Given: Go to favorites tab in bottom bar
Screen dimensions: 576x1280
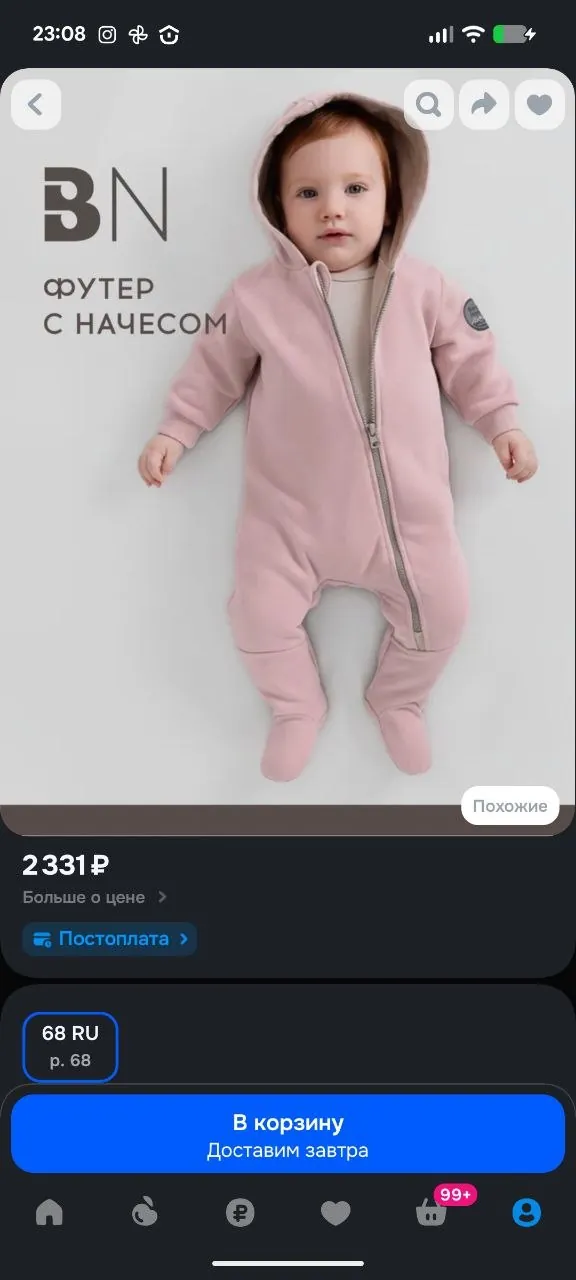Looking at the screenshot, I should click(336, 1213).
